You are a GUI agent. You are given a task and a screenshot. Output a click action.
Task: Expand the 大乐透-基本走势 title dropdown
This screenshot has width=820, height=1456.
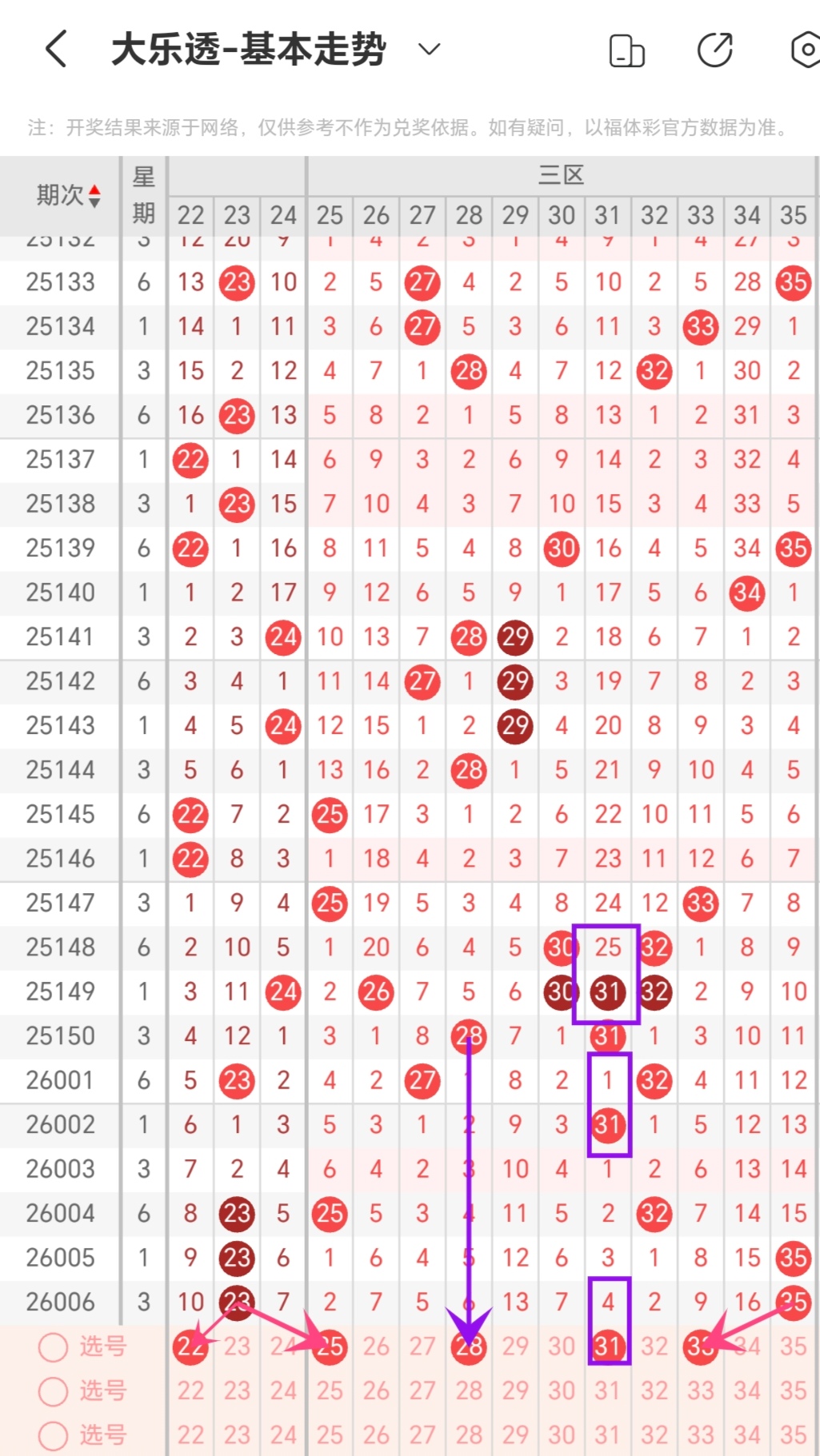pos(430,50)
